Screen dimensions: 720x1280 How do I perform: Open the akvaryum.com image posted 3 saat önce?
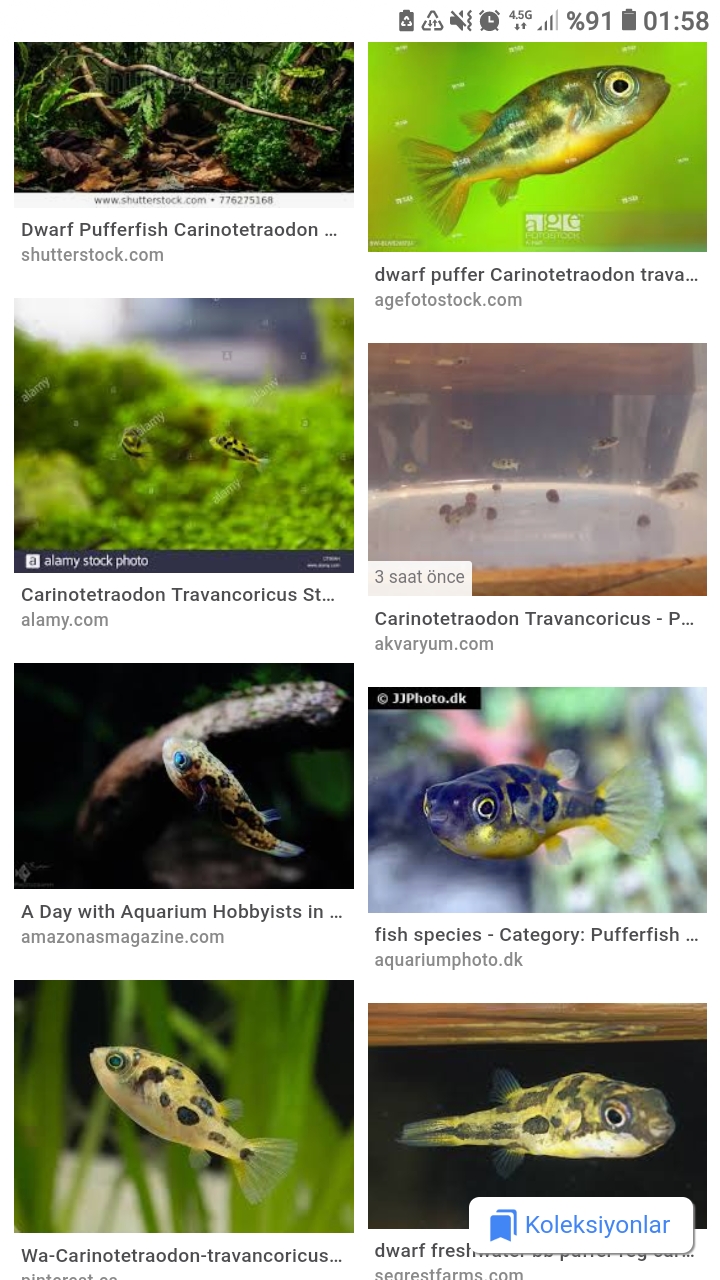point(537,469)
